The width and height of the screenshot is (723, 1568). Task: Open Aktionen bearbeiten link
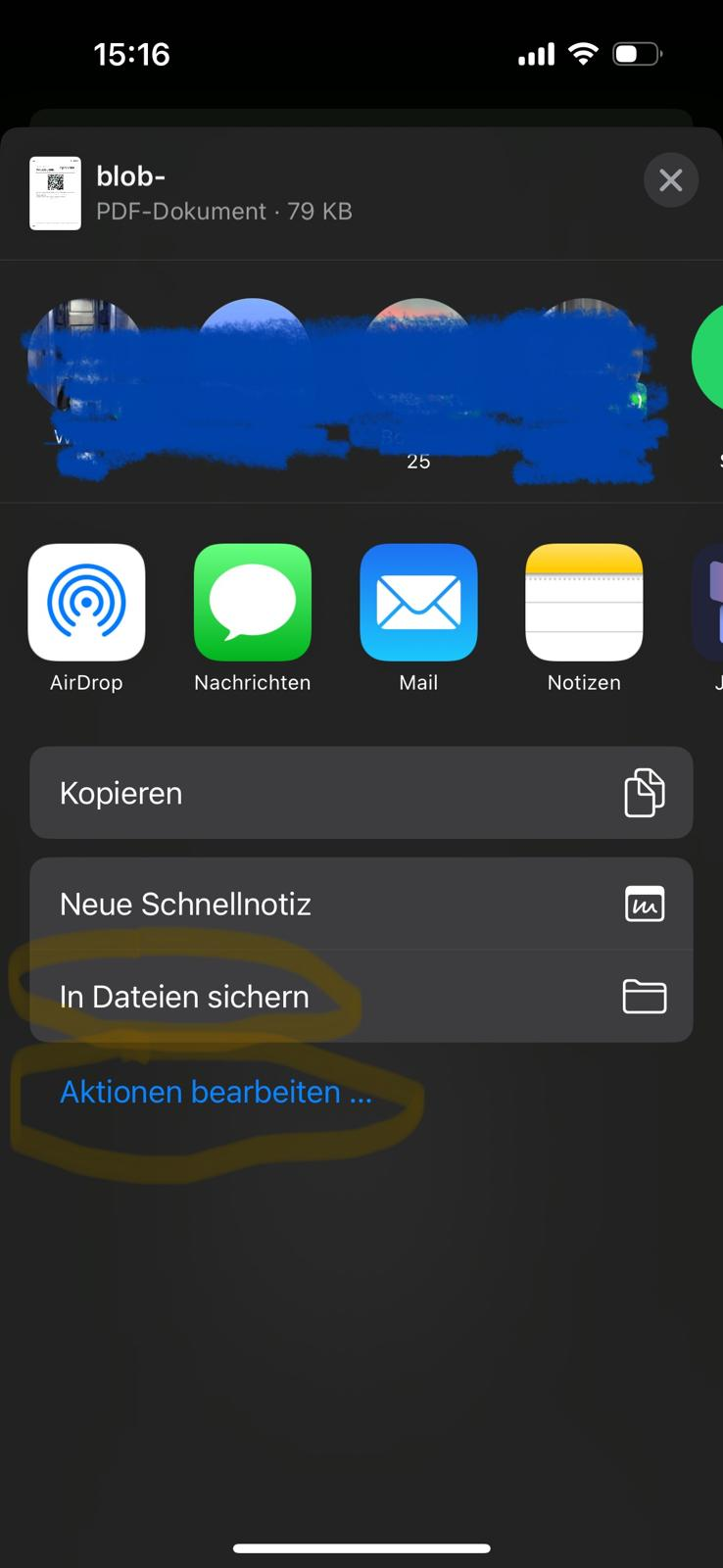(216, 1092)
